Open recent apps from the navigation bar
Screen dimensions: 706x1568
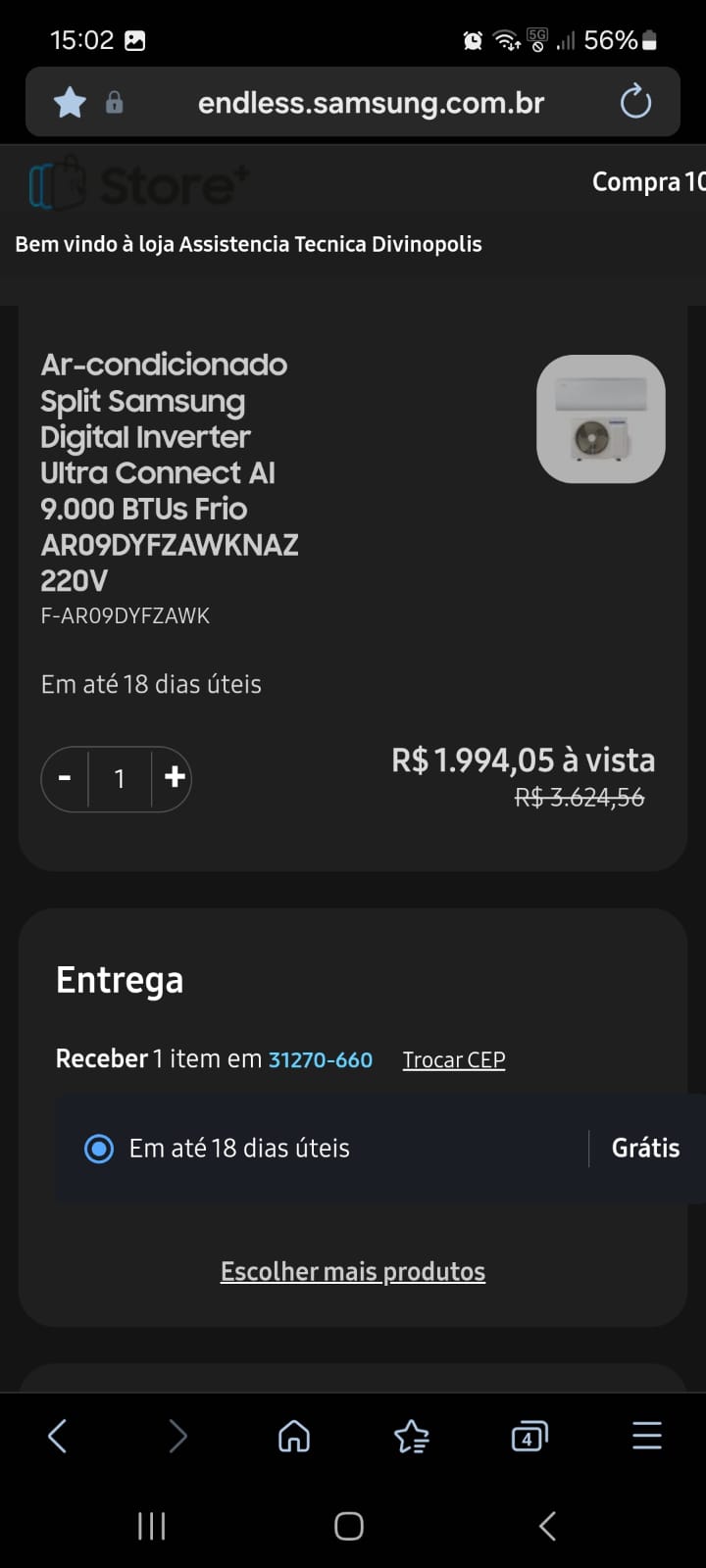click(151, 1526)
